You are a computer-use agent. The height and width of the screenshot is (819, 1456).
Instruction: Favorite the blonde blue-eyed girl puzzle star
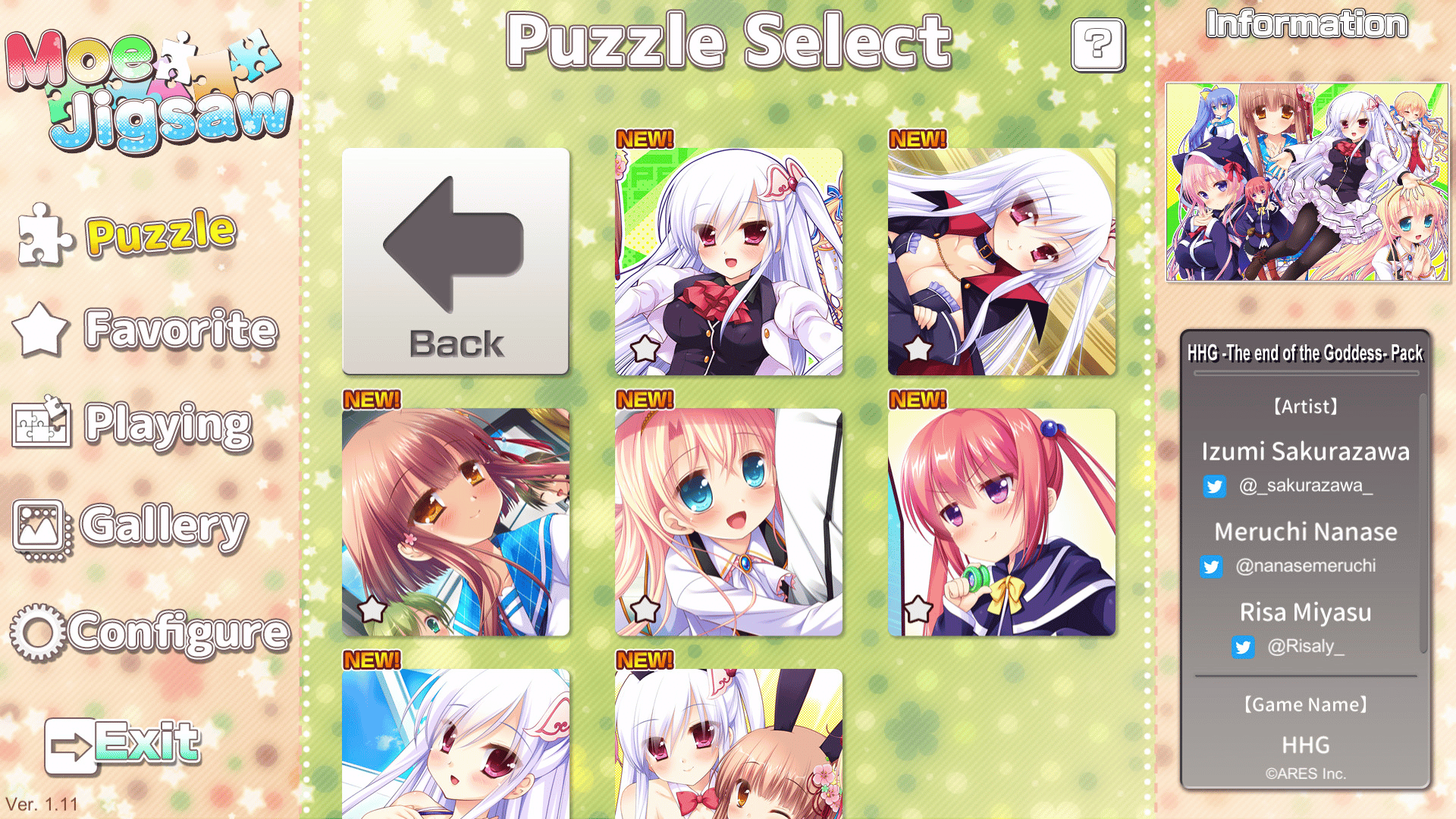point(645,608)
